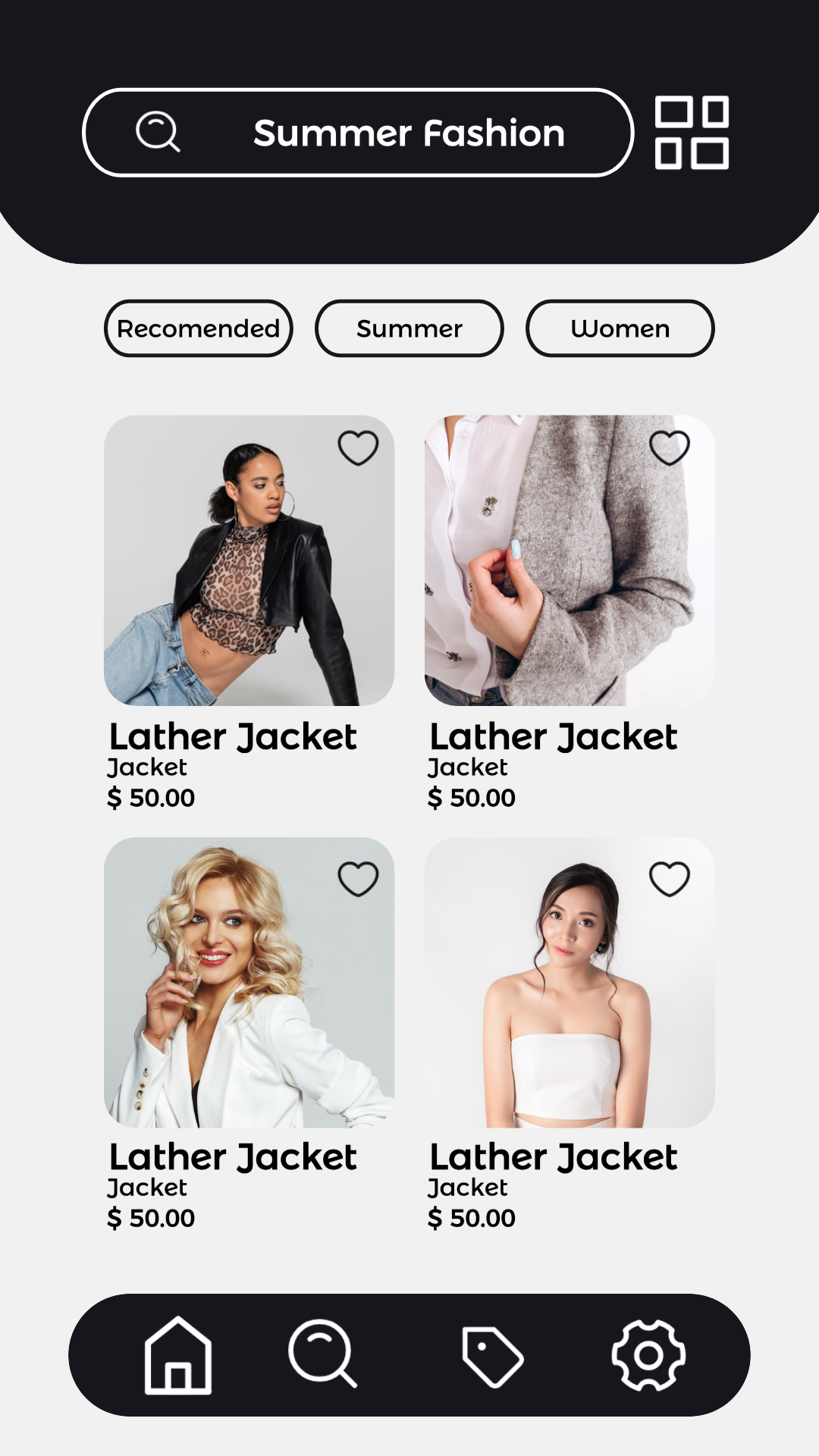Open the price tag offers tab

pos(493,1357)
